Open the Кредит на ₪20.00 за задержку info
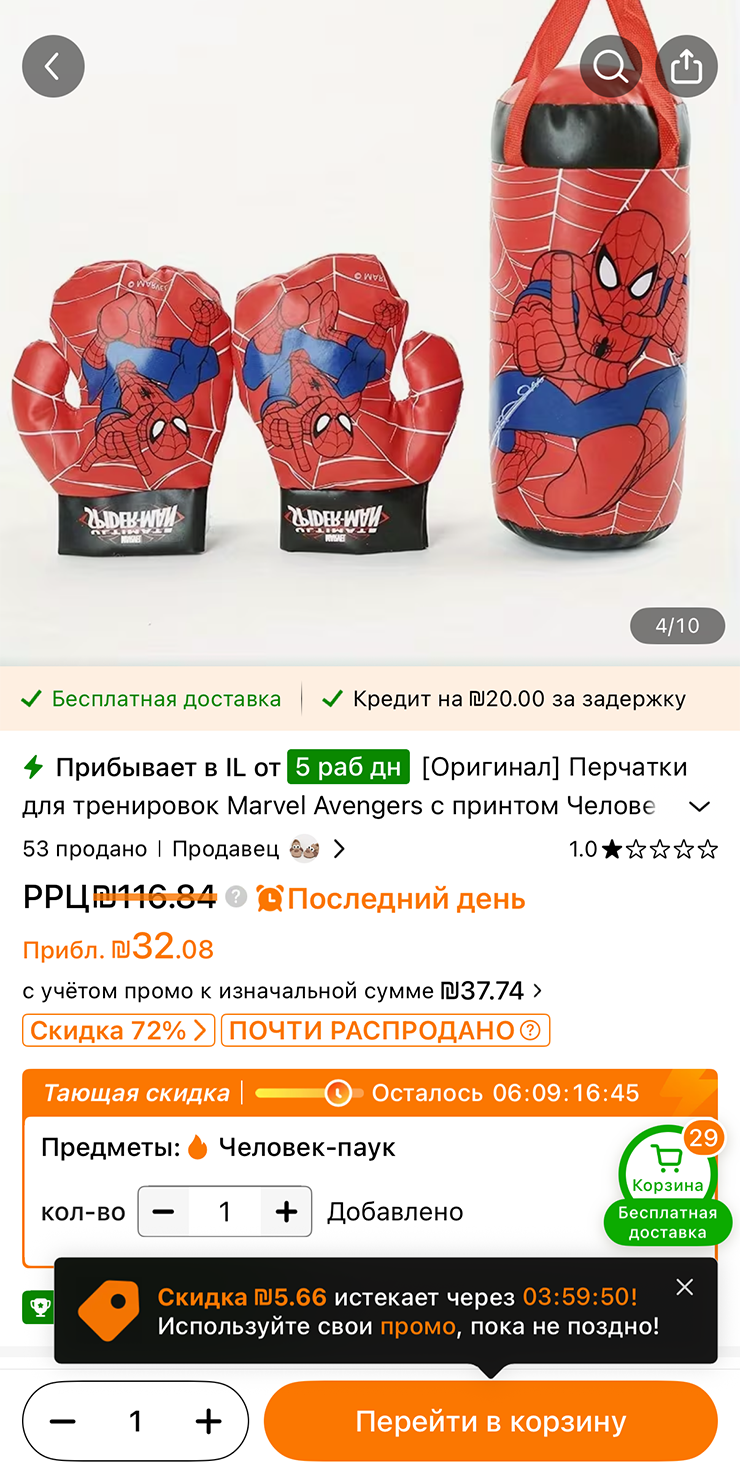The width and height of the screenshot is (740, 1484). (504, 699)
